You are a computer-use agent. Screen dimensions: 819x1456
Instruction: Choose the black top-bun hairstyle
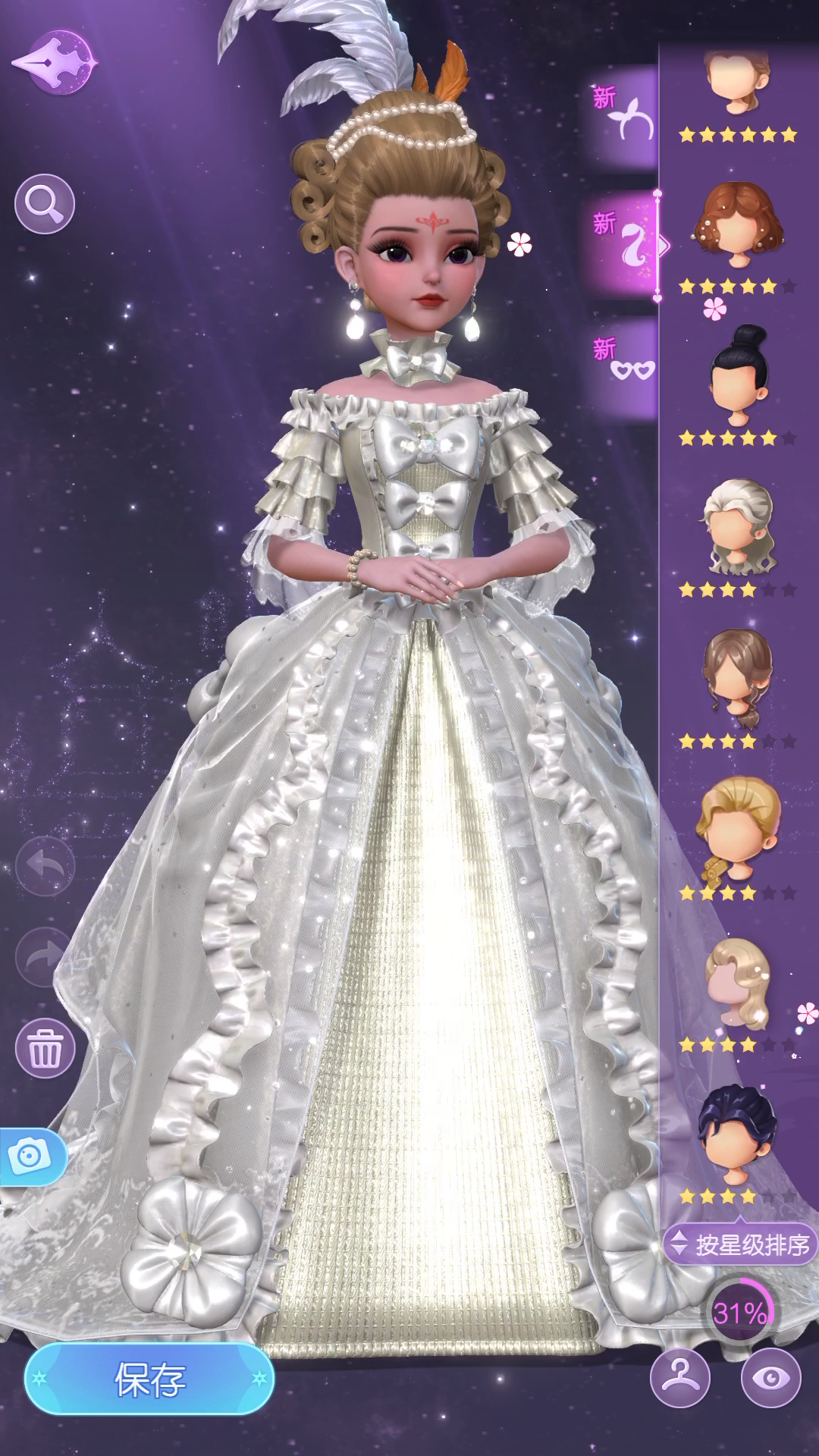(737, 375)
